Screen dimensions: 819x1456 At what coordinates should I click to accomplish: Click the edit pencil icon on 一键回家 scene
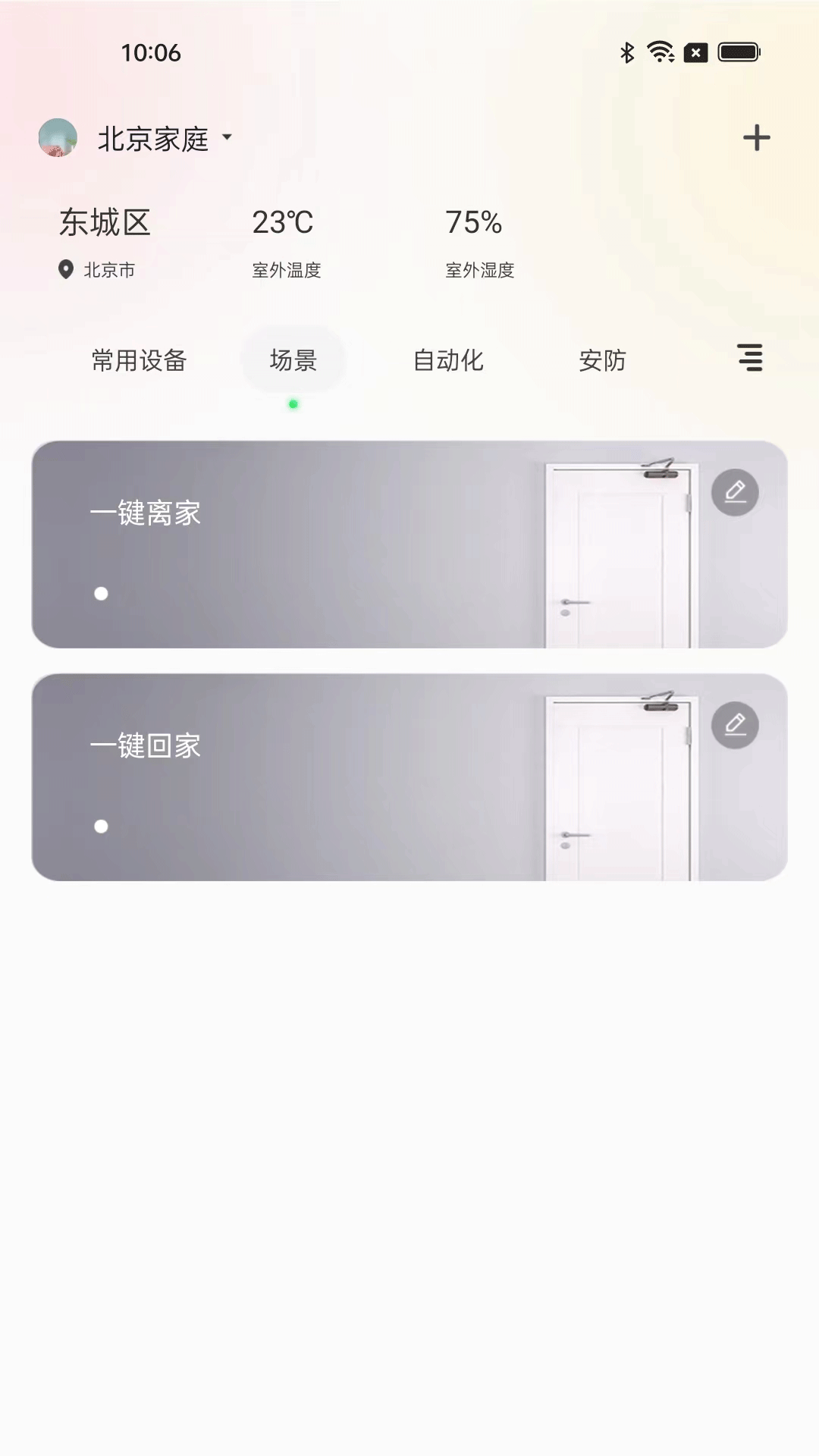[734, 725]
